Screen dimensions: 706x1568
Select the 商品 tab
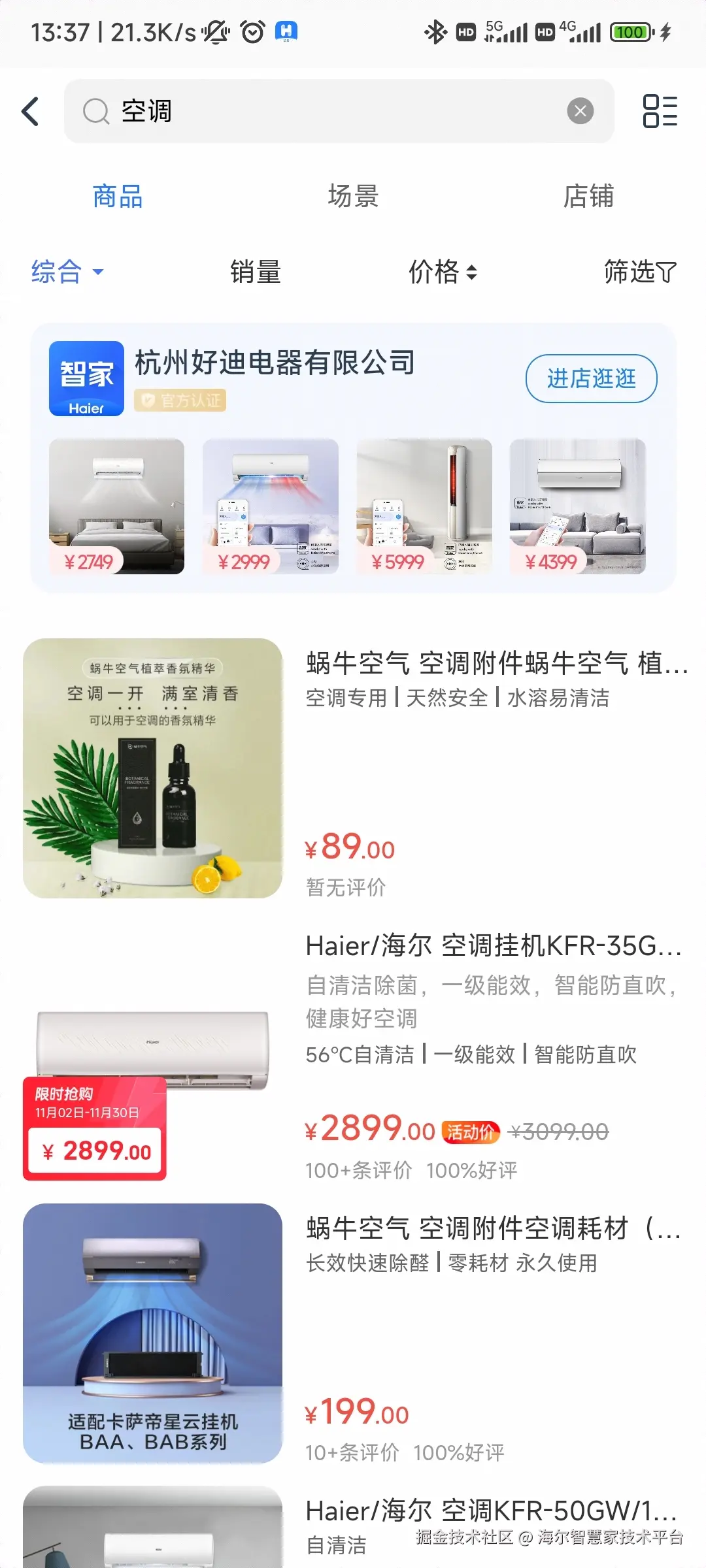click(x=118, y=196)
